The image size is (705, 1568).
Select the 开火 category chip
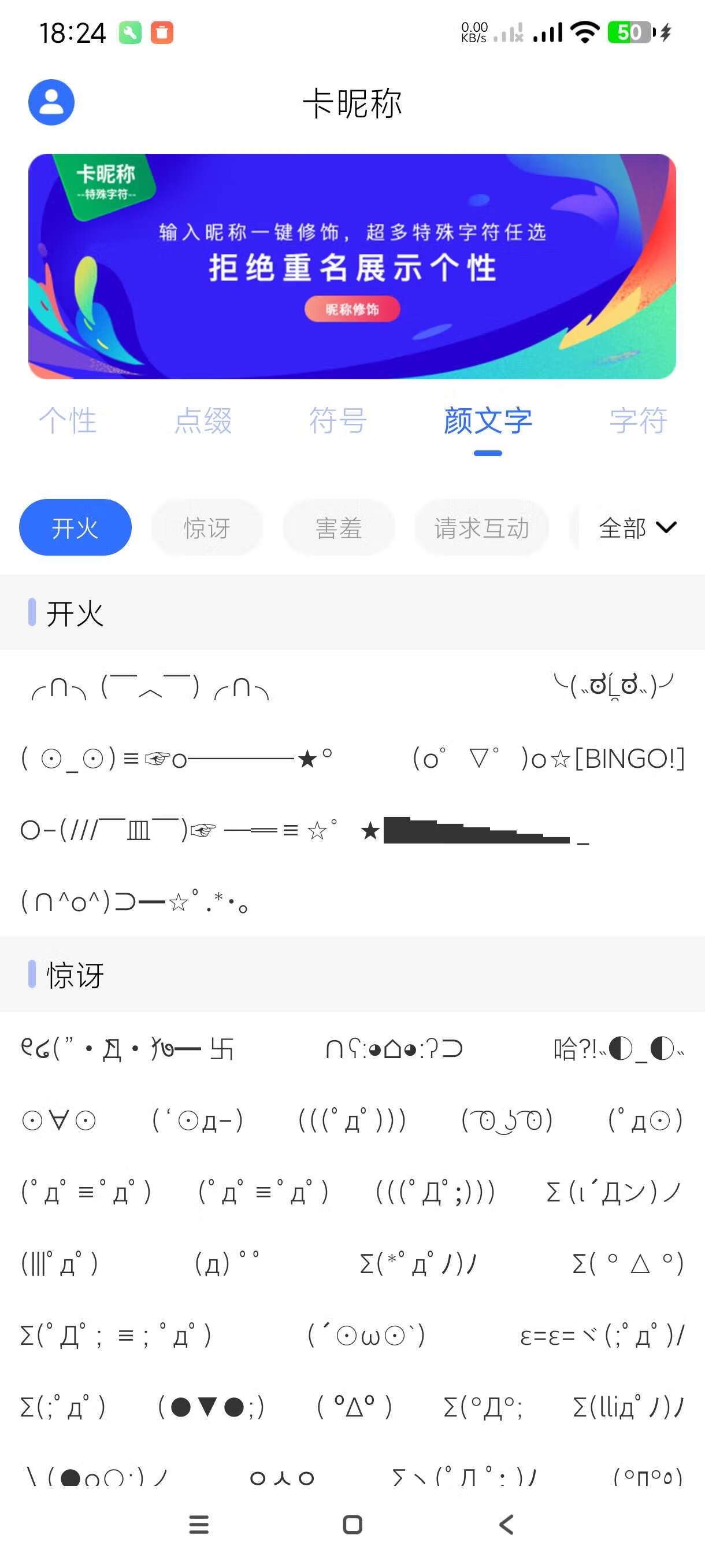click(76, 527)
